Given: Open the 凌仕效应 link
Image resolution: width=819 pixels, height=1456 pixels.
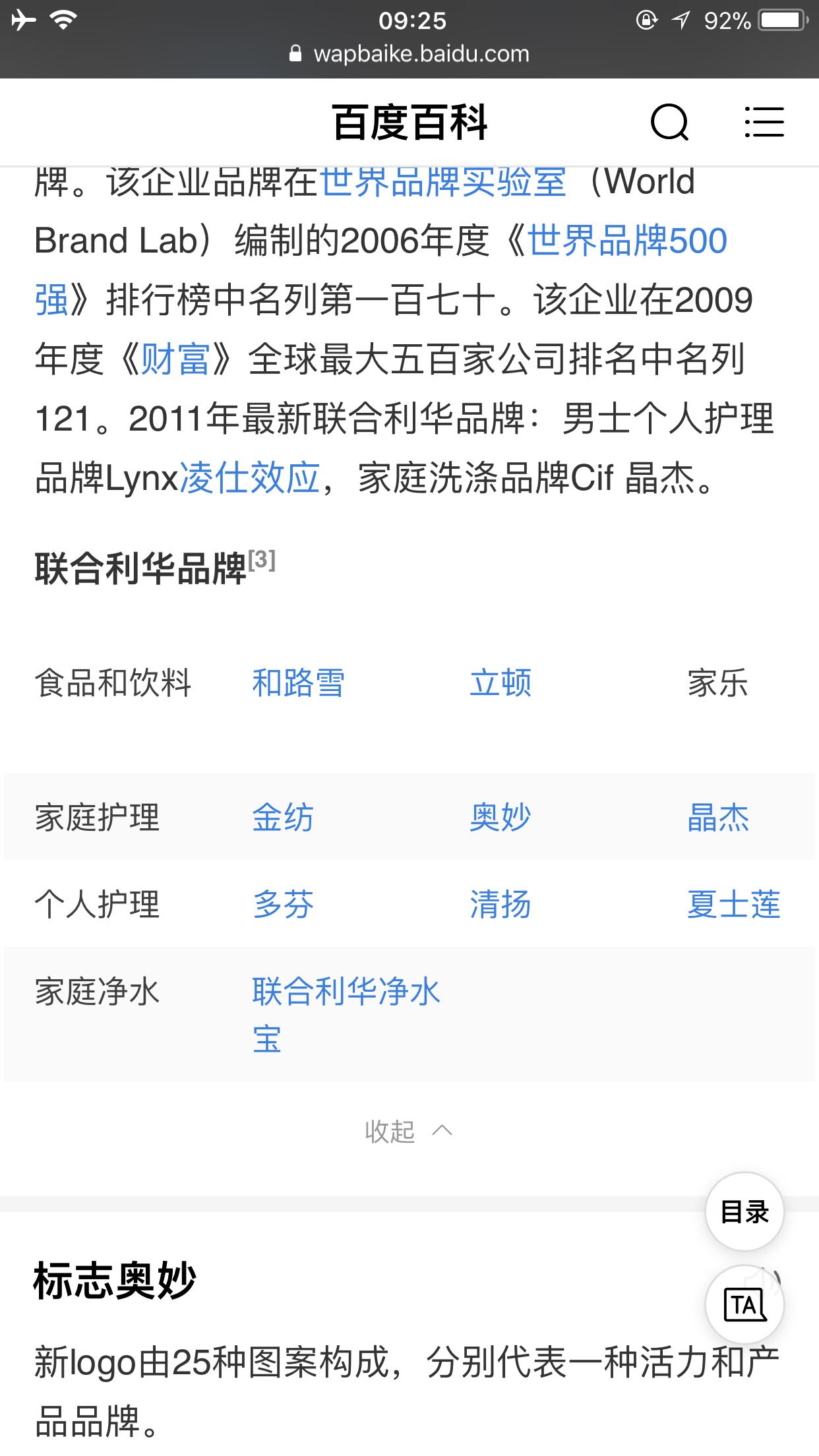Looking at the screenshot, I should [250, 477].
